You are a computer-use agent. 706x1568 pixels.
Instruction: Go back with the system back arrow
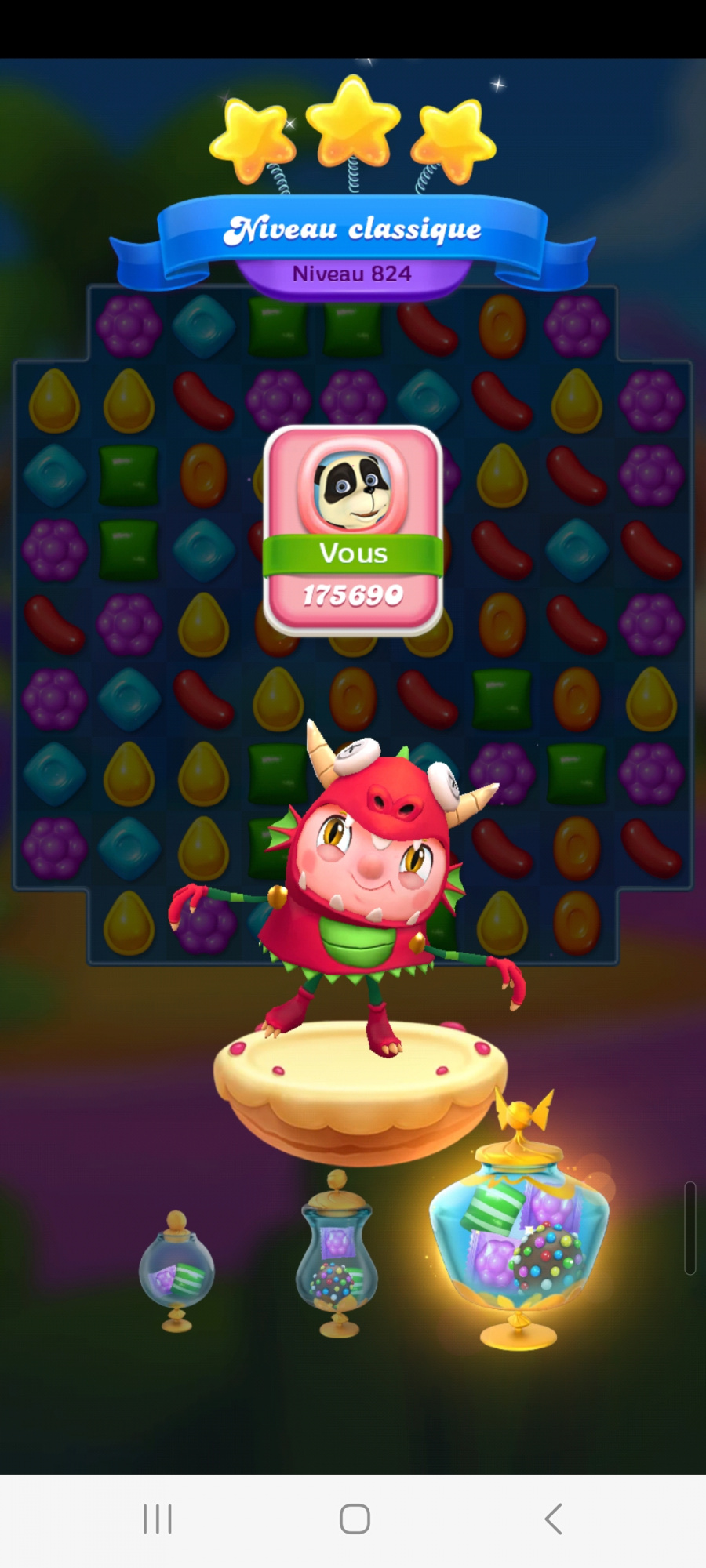click(x=553, y=1519)
